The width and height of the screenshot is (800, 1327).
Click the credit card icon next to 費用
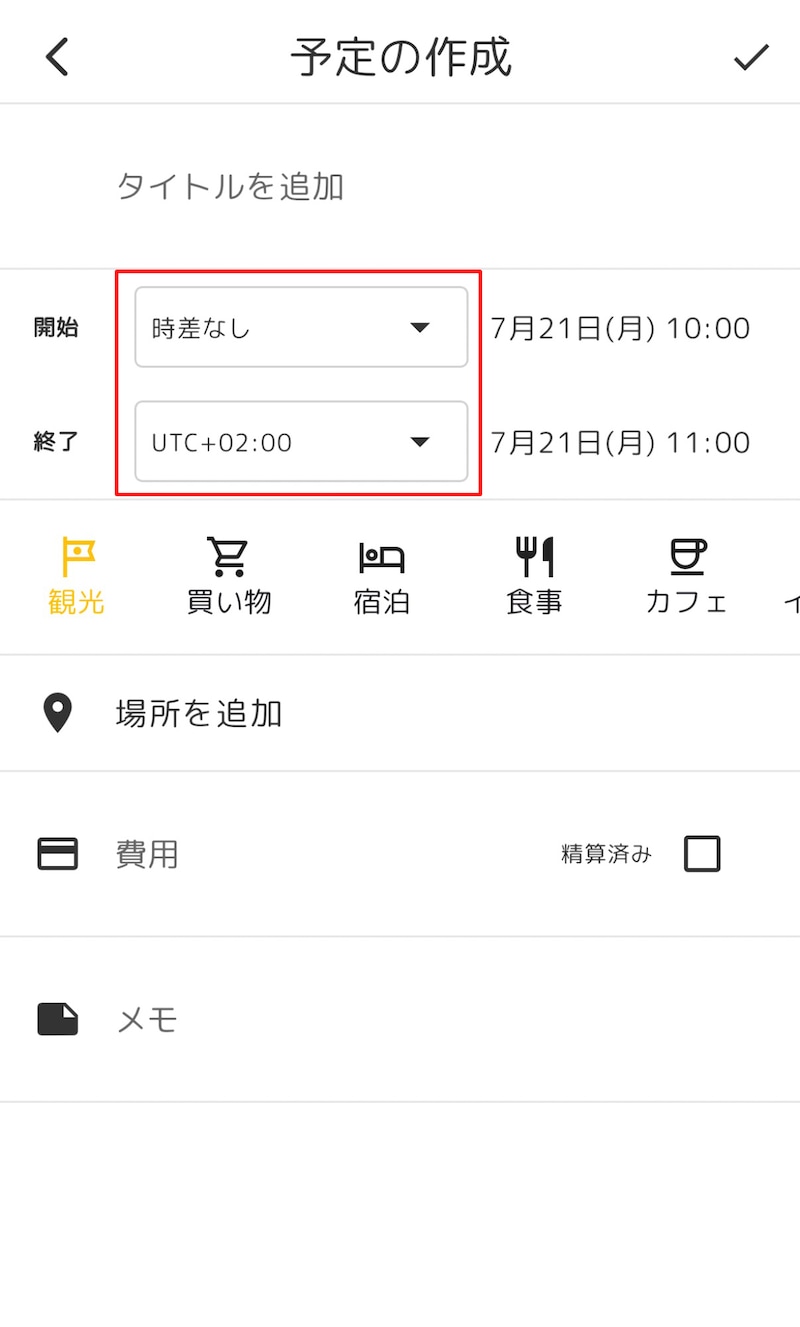[x=57, y=853]
